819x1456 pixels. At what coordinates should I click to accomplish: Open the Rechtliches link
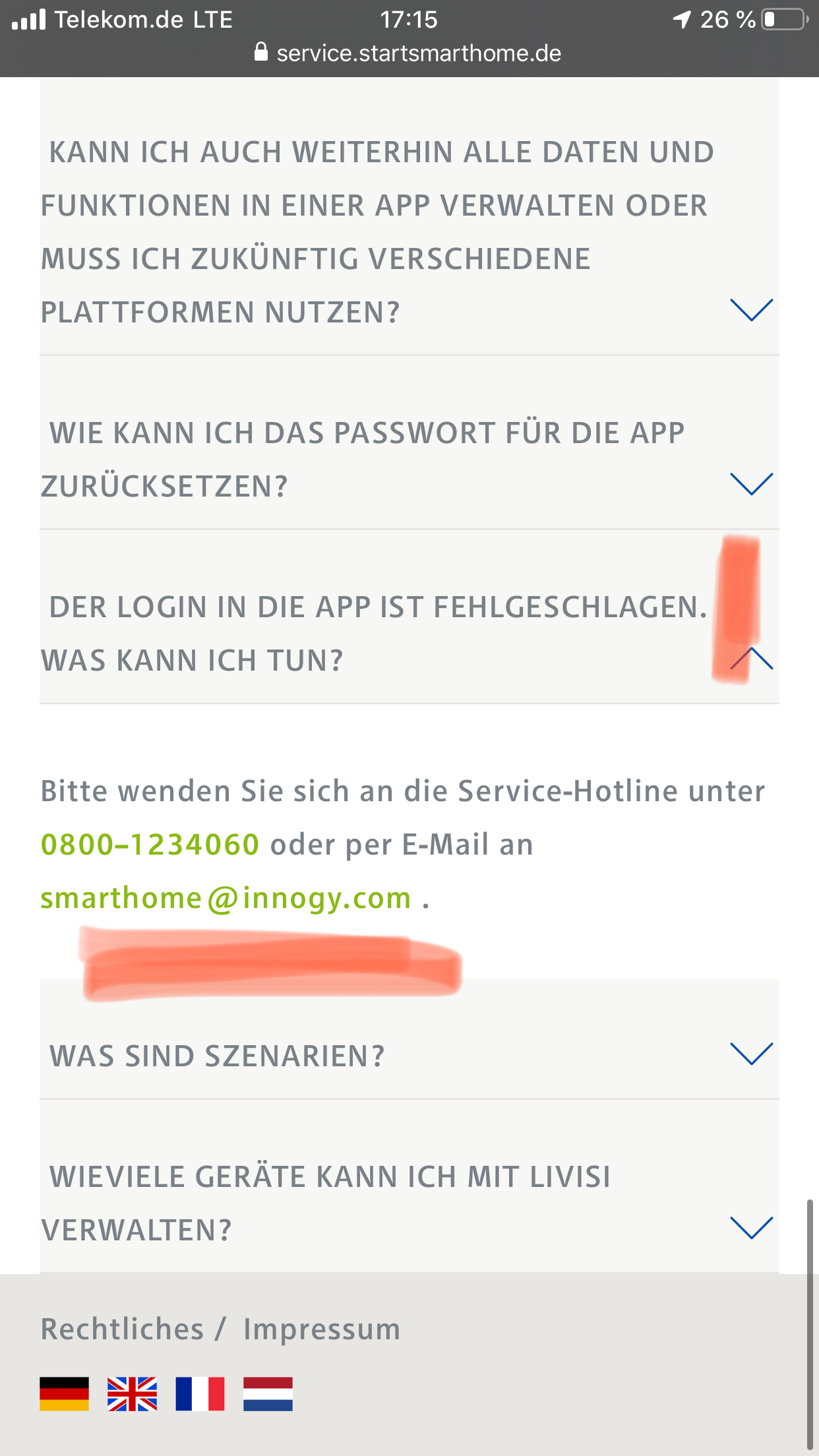tap(122, 1329)
